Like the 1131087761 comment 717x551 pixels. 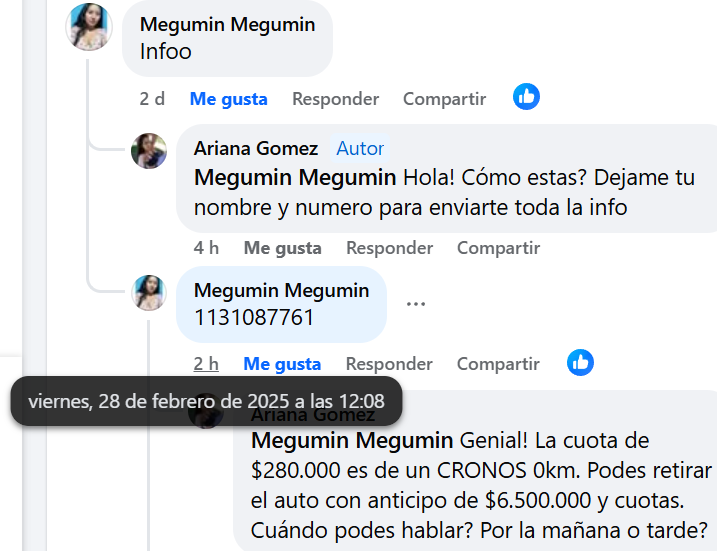coord(283,364)
